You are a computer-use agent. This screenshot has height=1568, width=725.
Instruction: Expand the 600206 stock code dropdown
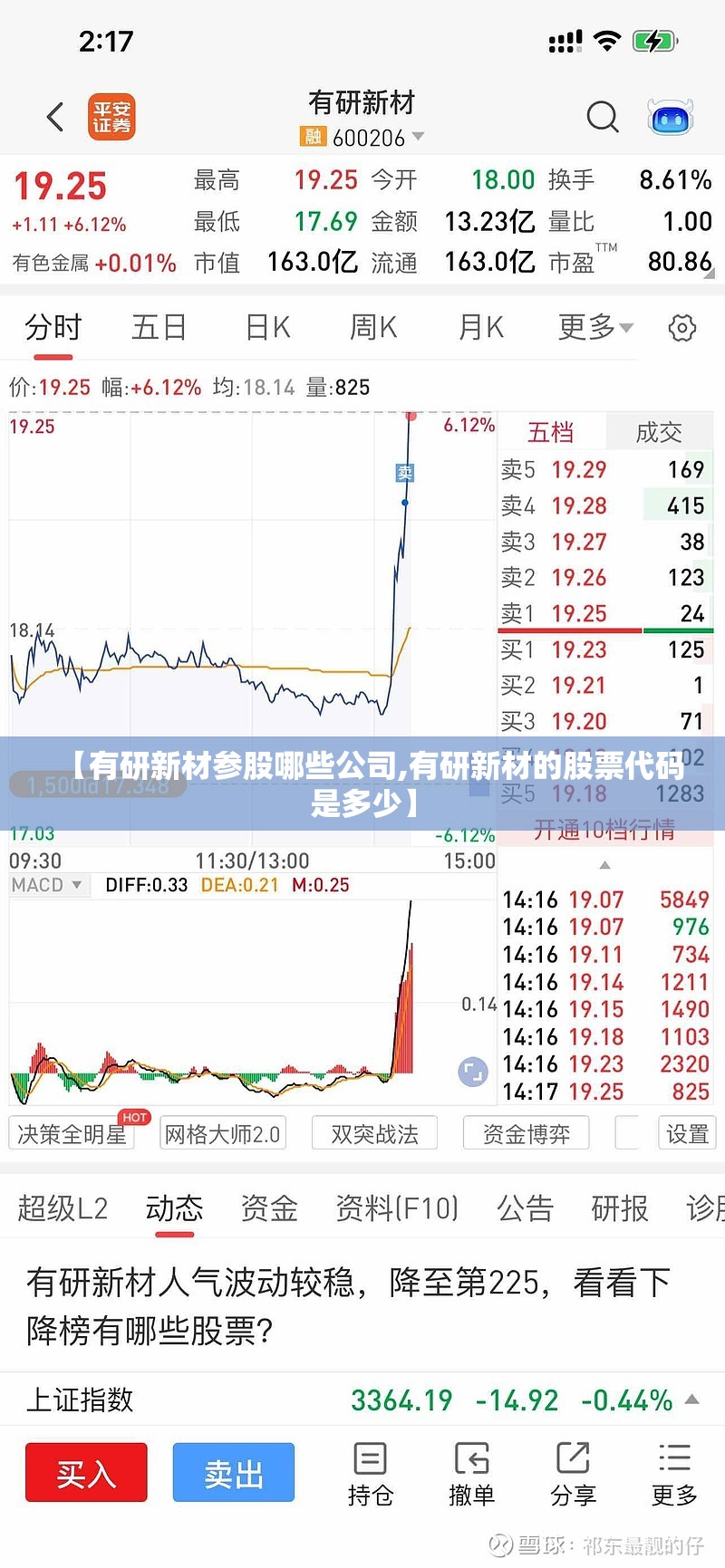[362, 138]
